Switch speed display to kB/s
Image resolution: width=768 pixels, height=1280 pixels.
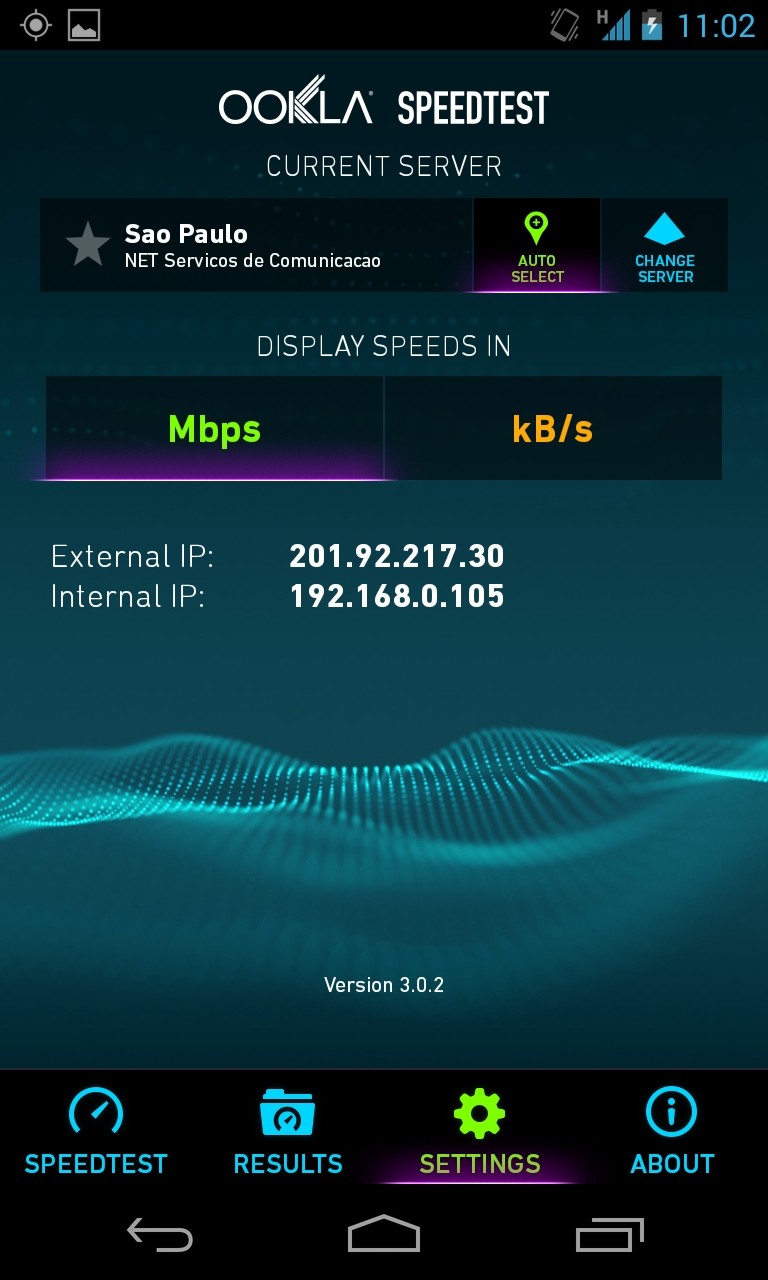[552, 429]
